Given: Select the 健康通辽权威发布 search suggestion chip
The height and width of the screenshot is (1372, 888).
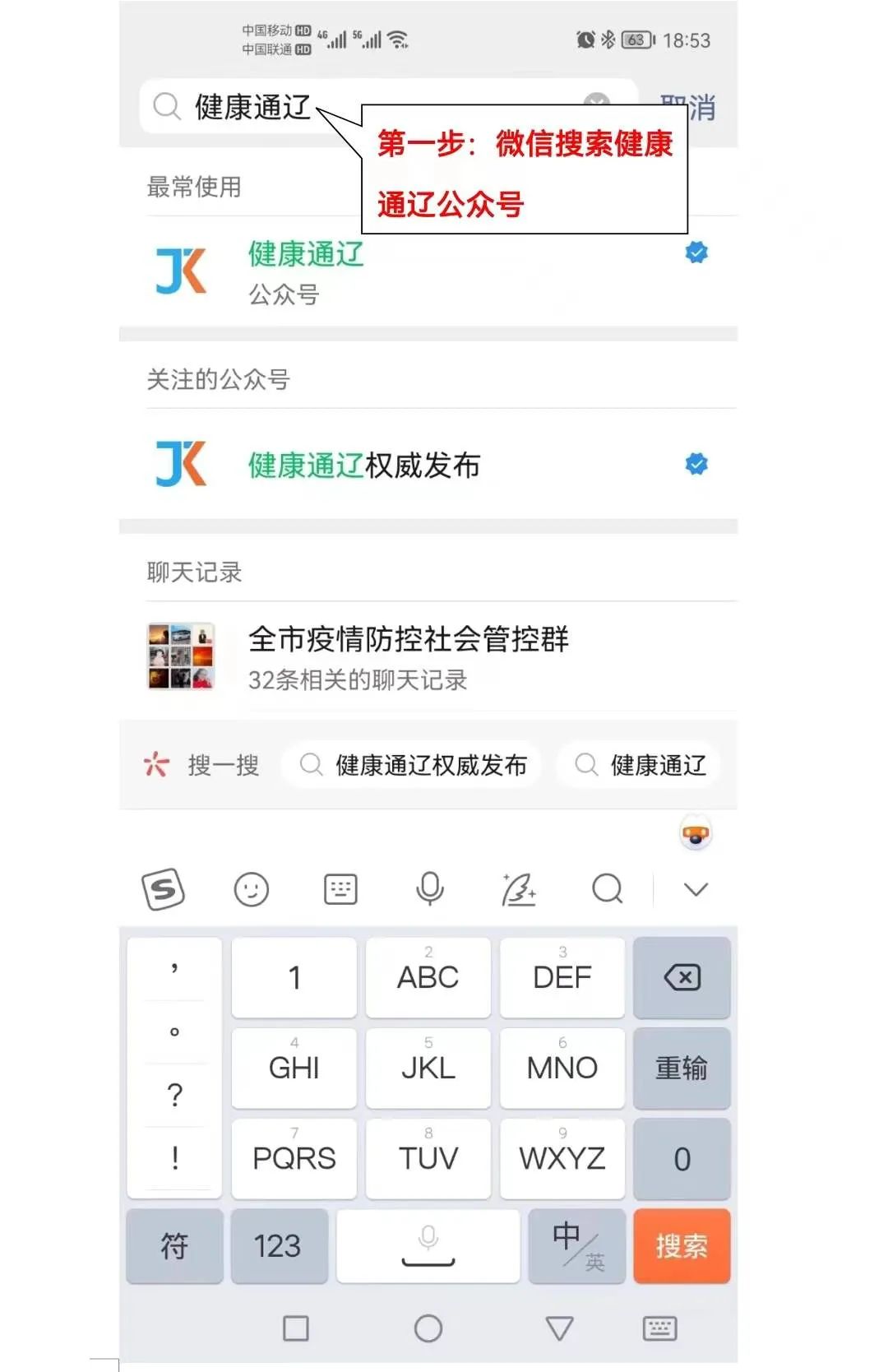Looking at the screenshot, I should 413,766.
